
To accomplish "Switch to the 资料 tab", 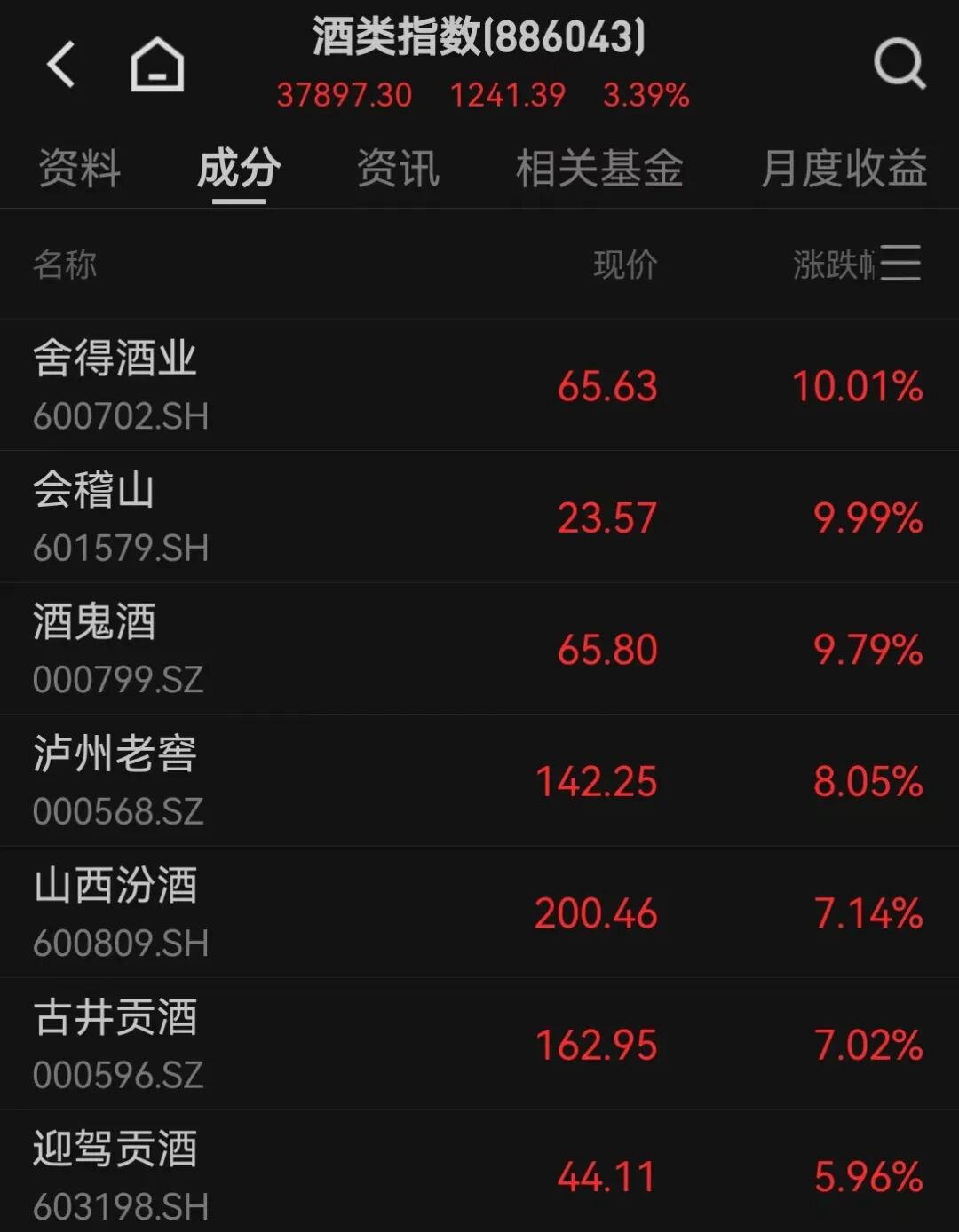I will coord(80,168).
